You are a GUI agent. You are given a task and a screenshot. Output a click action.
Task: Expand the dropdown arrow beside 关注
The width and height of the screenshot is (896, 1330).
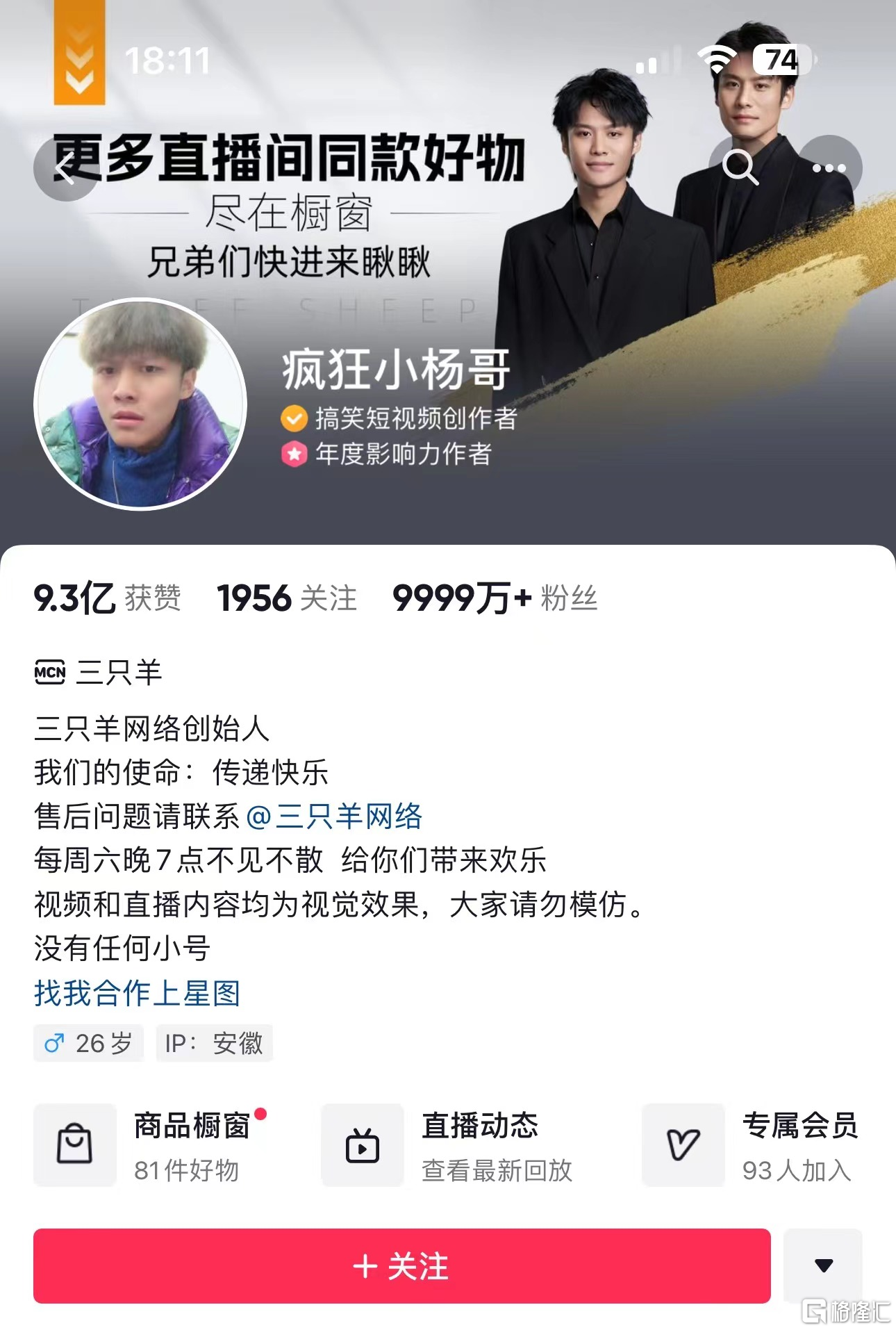click(x=823, y=1265)
